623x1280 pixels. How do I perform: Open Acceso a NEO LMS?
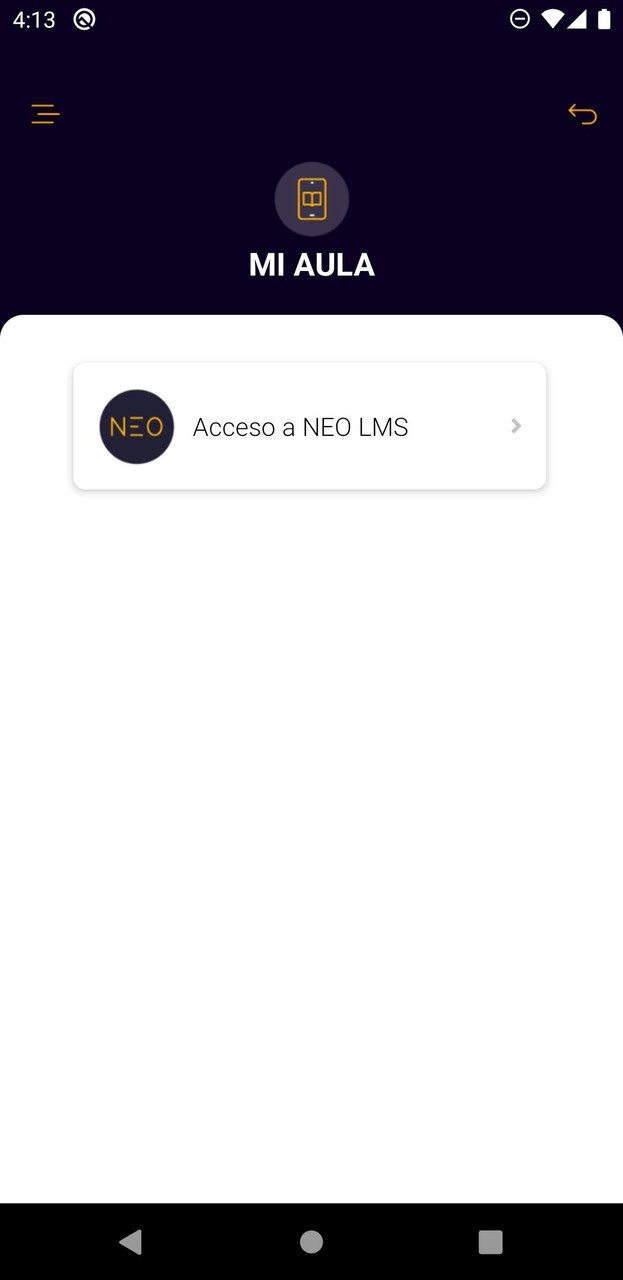(310, 426)
